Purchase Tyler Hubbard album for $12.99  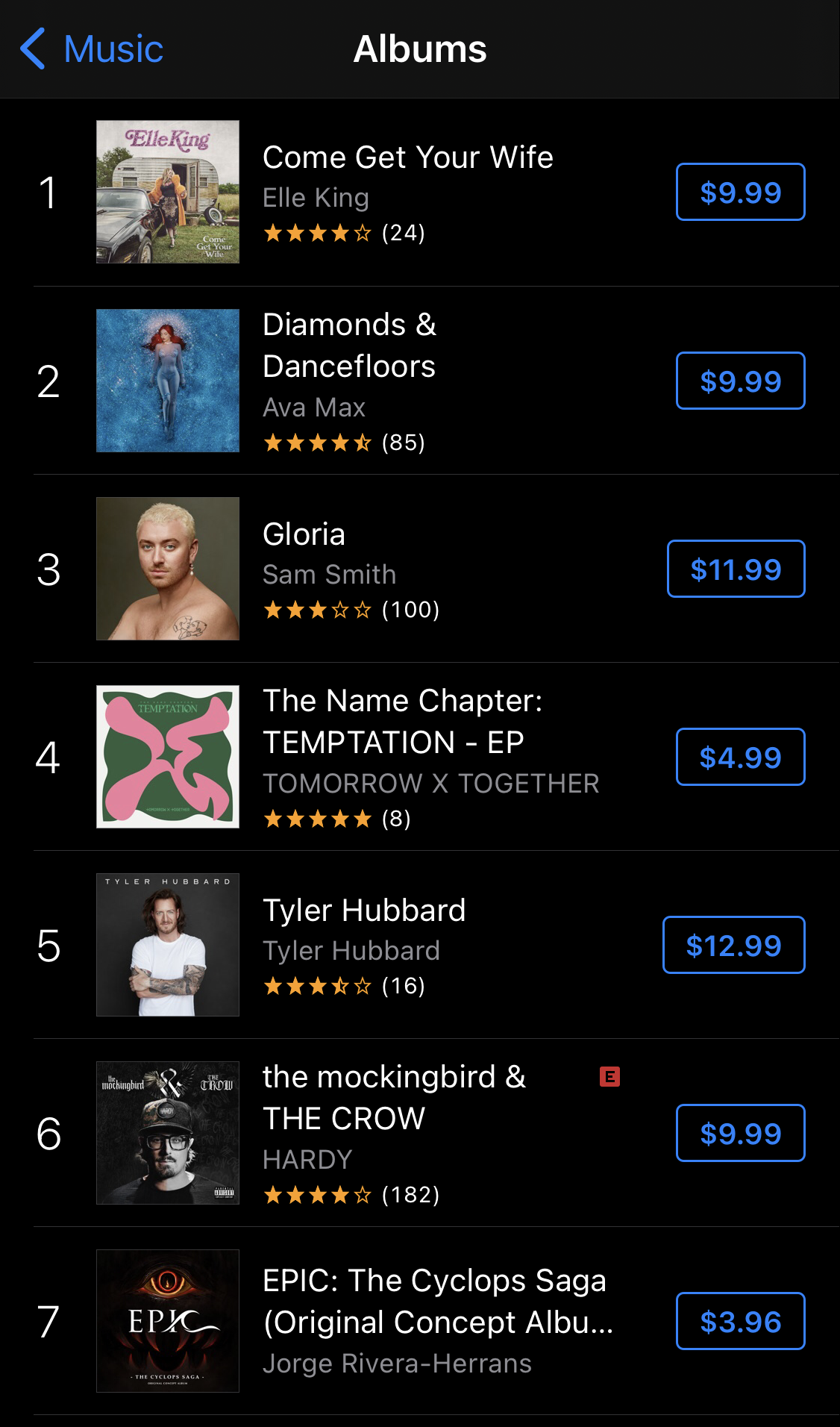pyautogui.click(x=733, y=945)
